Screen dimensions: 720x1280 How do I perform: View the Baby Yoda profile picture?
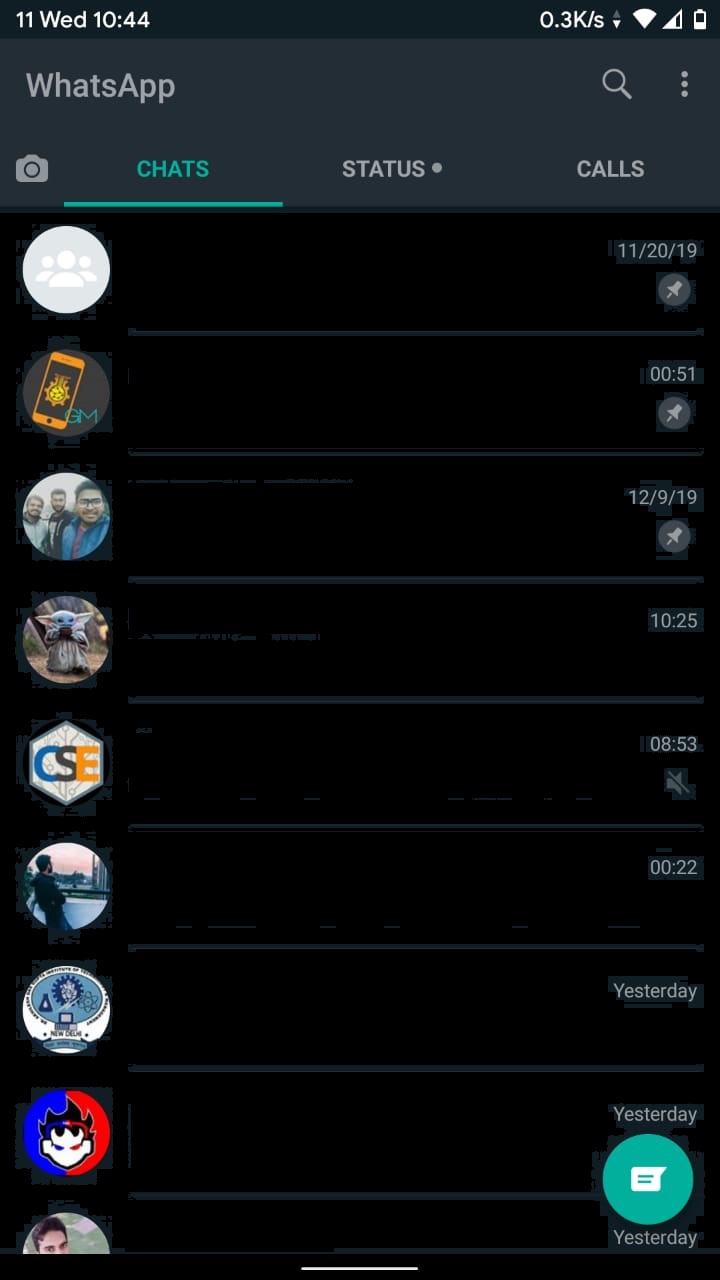(66, 640)
